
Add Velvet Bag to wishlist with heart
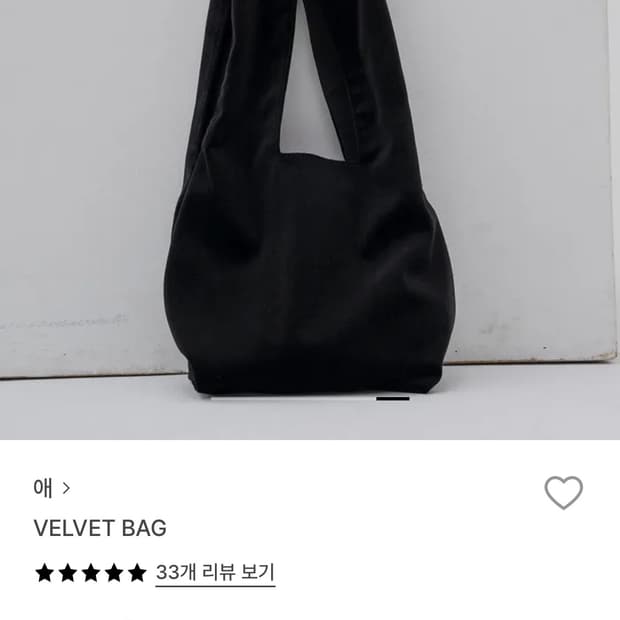(x=563, y=492)
